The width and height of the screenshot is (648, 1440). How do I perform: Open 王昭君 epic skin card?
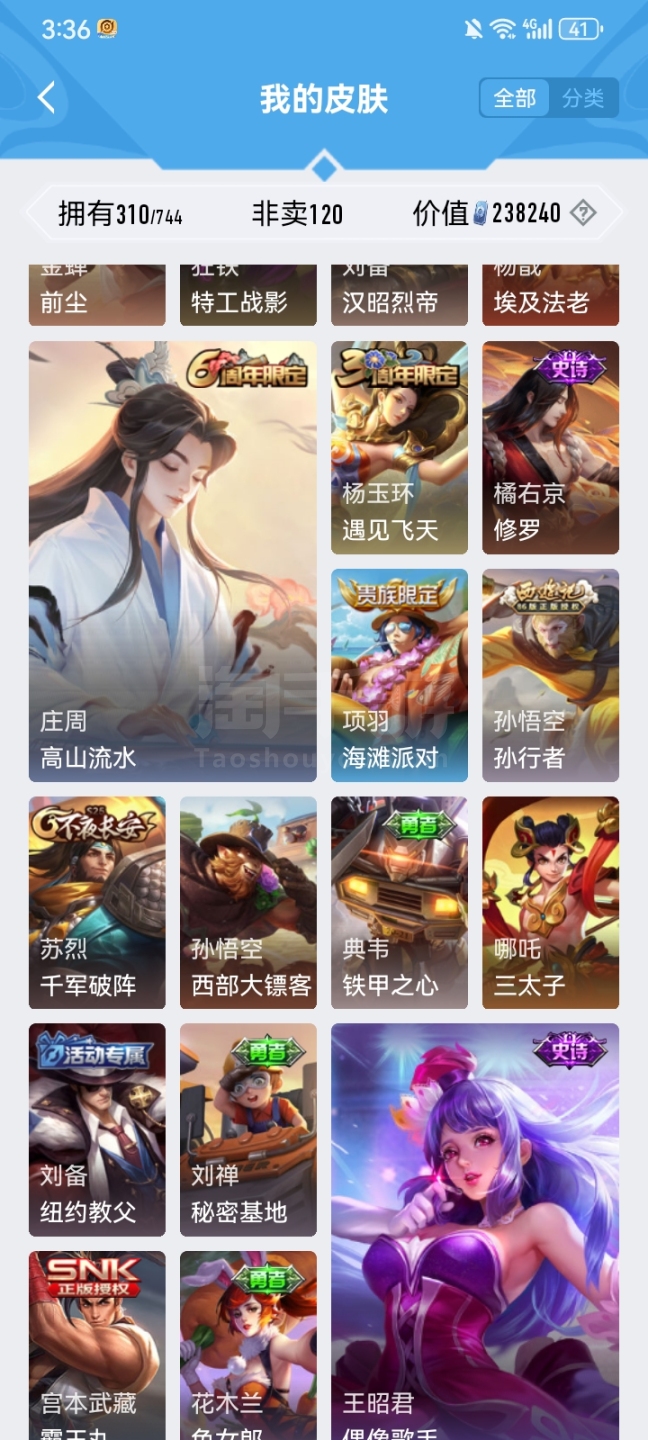click(x=475, y=1230)
